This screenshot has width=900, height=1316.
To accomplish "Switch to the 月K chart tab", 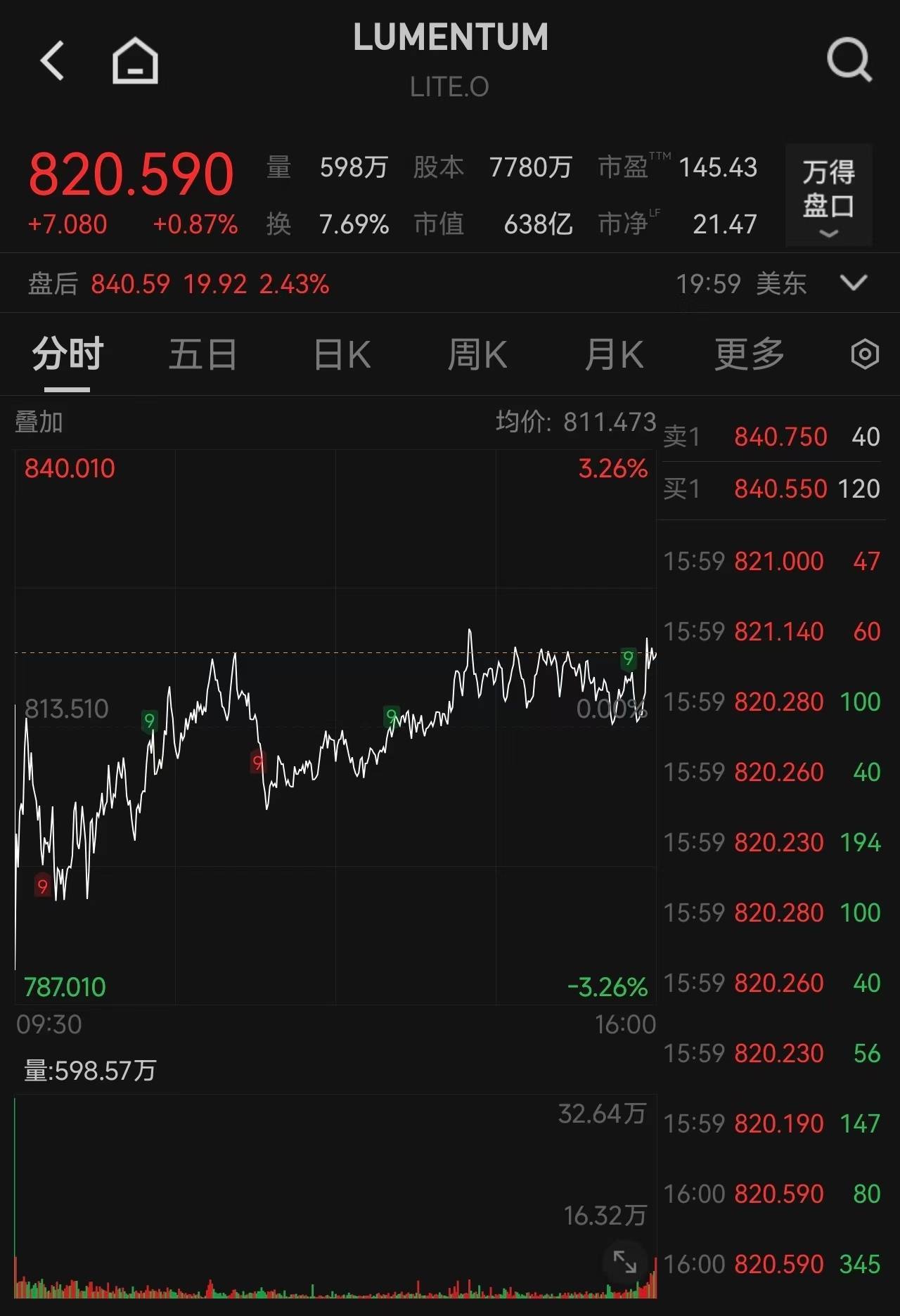I will click(x=615, y=354).
